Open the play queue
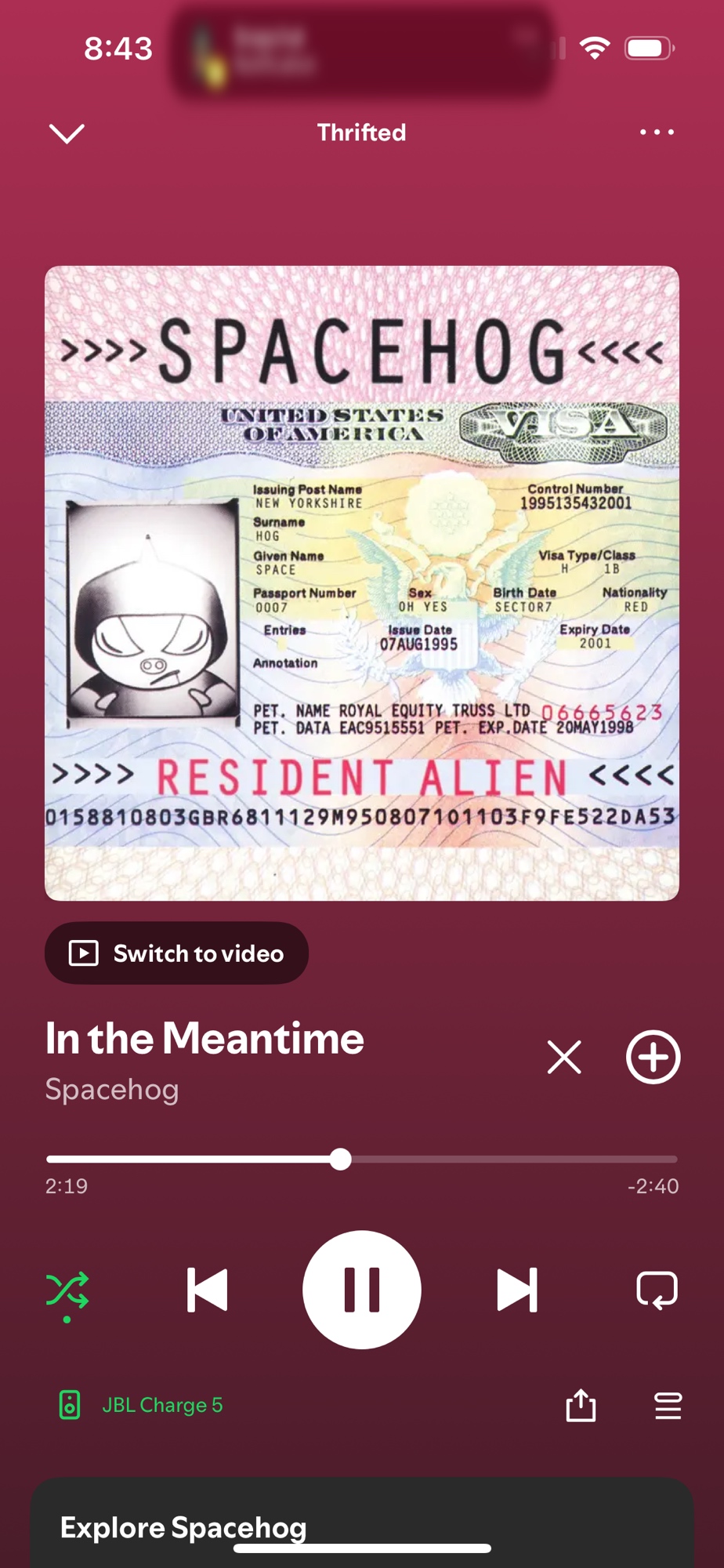724x1568 pixels. coord(668,1405)
